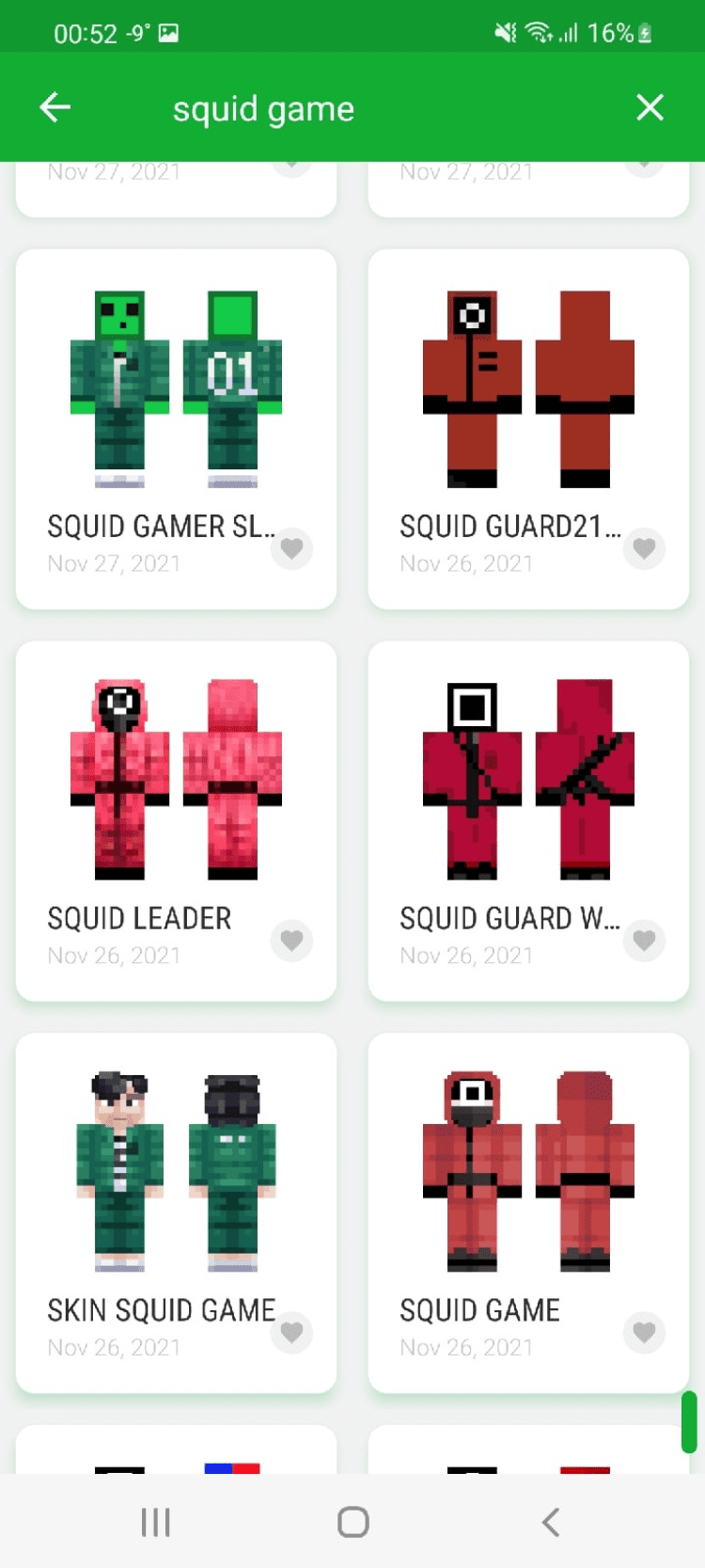Favorite the SKIN SQUID GAME skin
This screenshot has width=705, height=1568.
point(291,1332)
